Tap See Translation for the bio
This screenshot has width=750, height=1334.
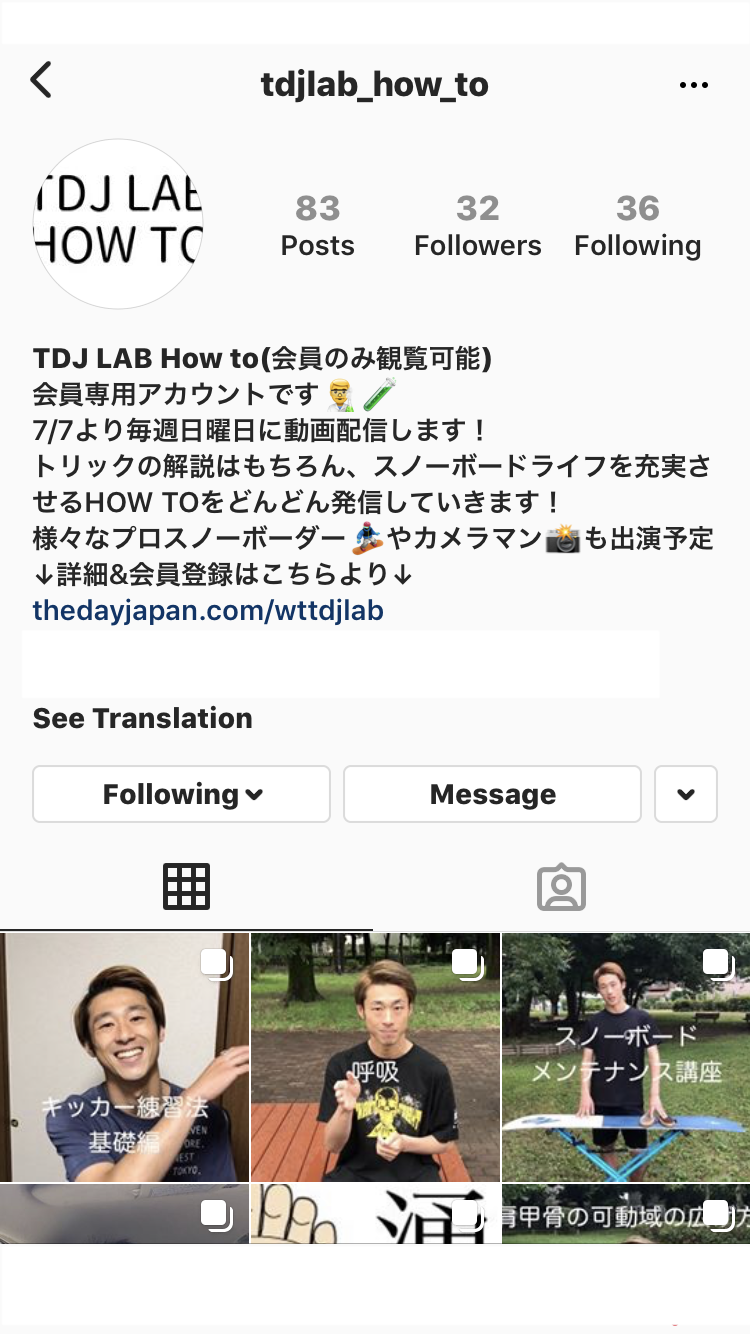pos(143,718)
